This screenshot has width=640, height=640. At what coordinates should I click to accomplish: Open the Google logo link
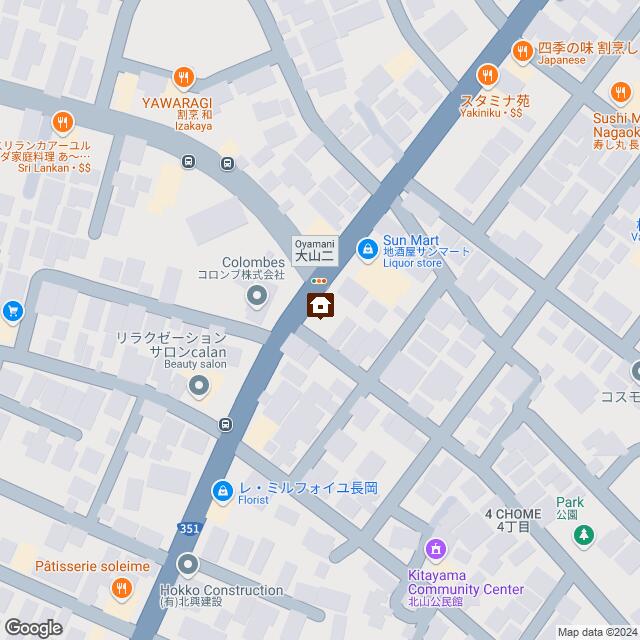[32, 627]
